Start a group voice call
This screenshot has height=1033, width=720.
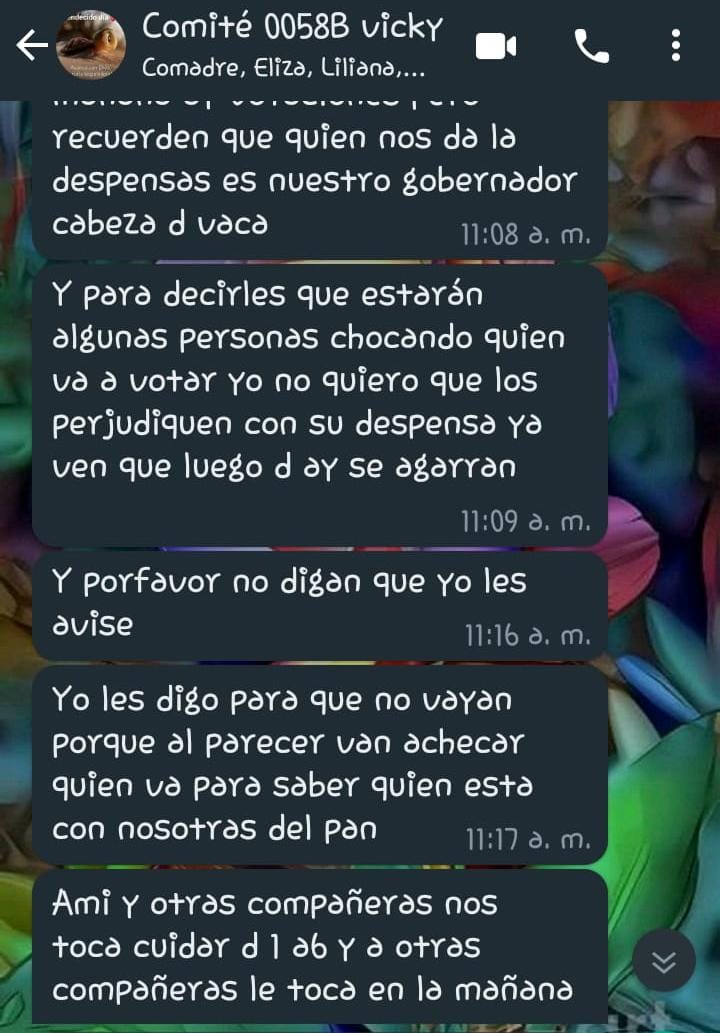click(x=591, y=46)
